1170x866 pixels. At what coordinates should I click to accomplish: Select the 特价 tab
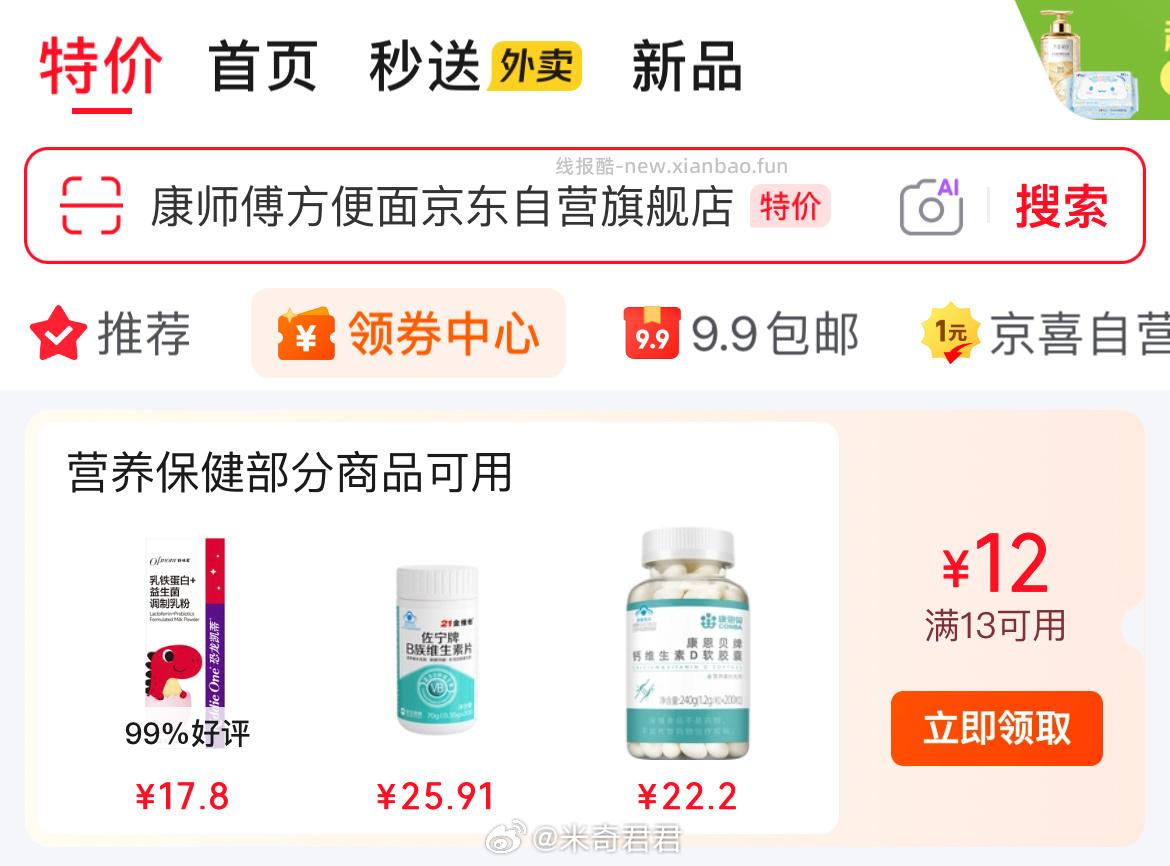[x=101, y=67]
